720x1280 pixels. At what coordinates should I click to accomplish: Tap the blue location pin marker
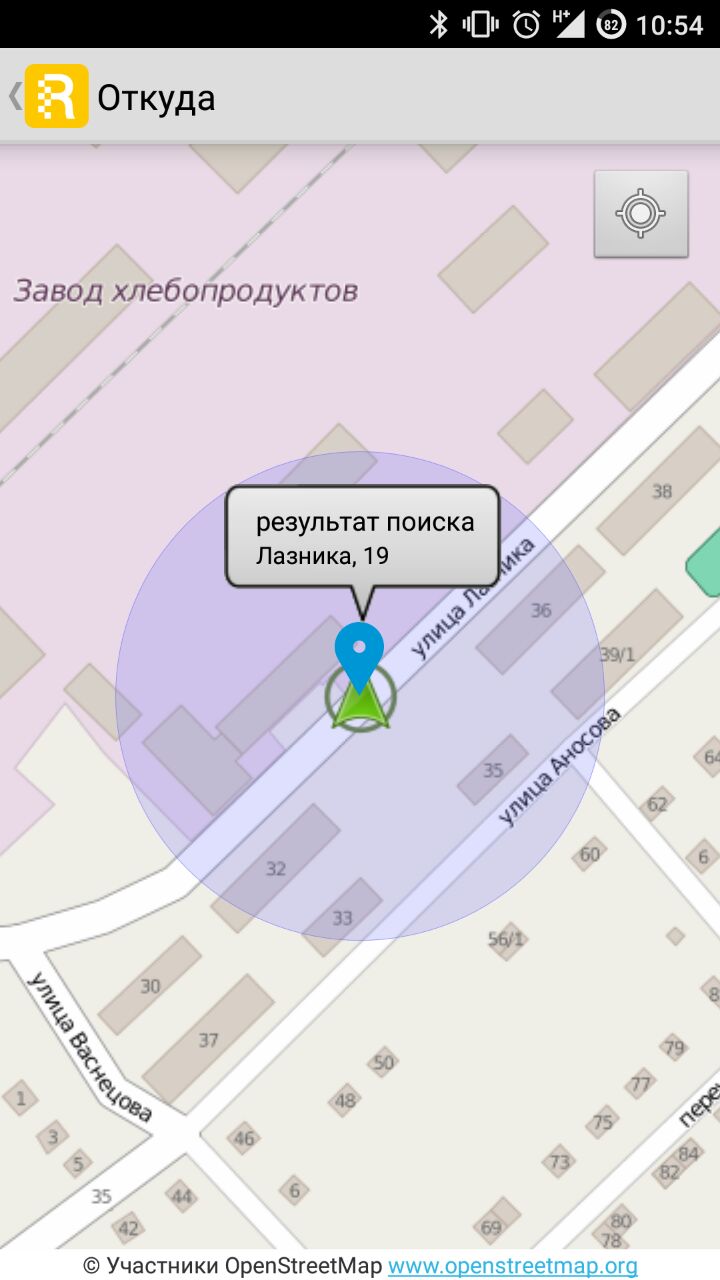pos(359,655)
